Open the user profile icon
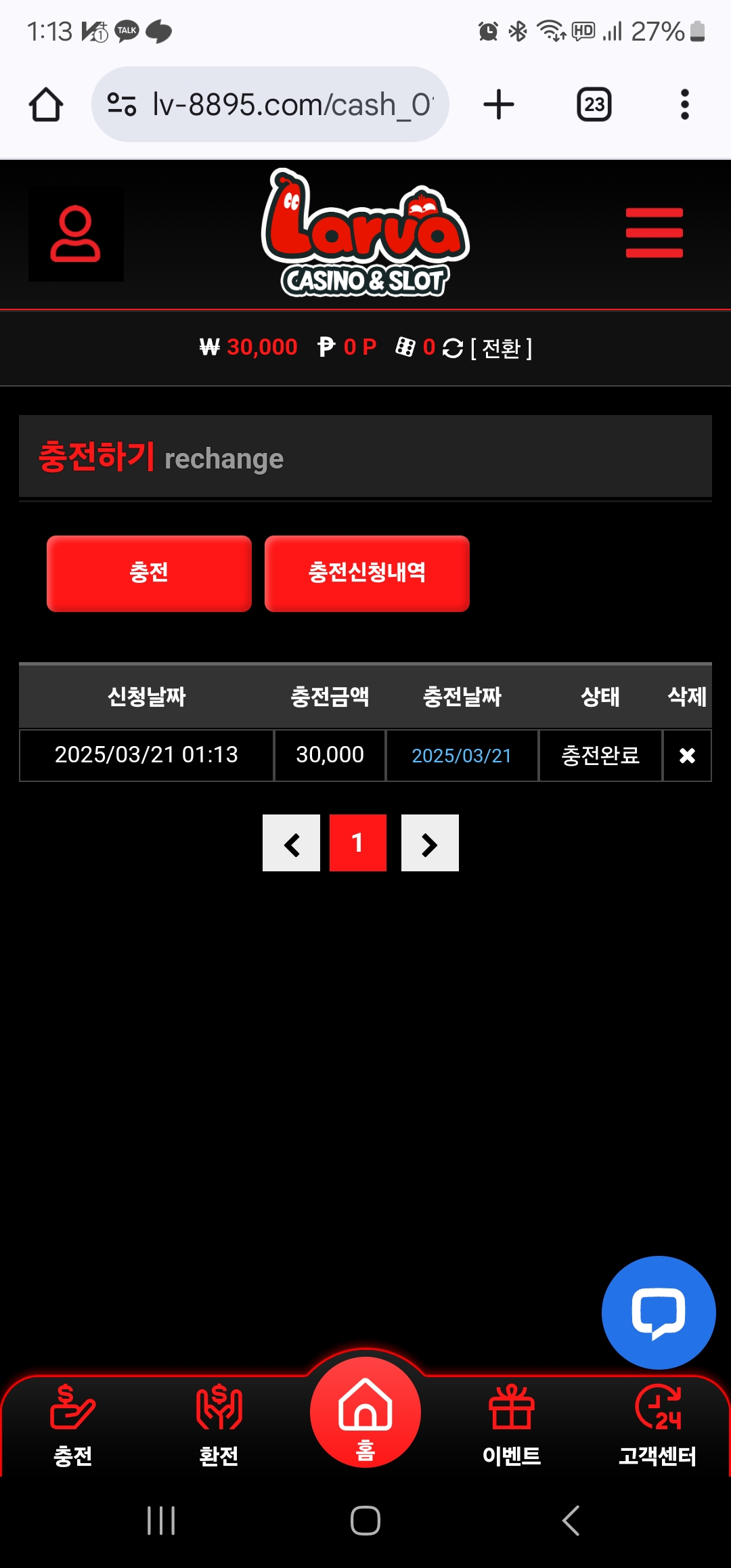Viewport: 731px width, 1568px height. click(x=75, y=234)
